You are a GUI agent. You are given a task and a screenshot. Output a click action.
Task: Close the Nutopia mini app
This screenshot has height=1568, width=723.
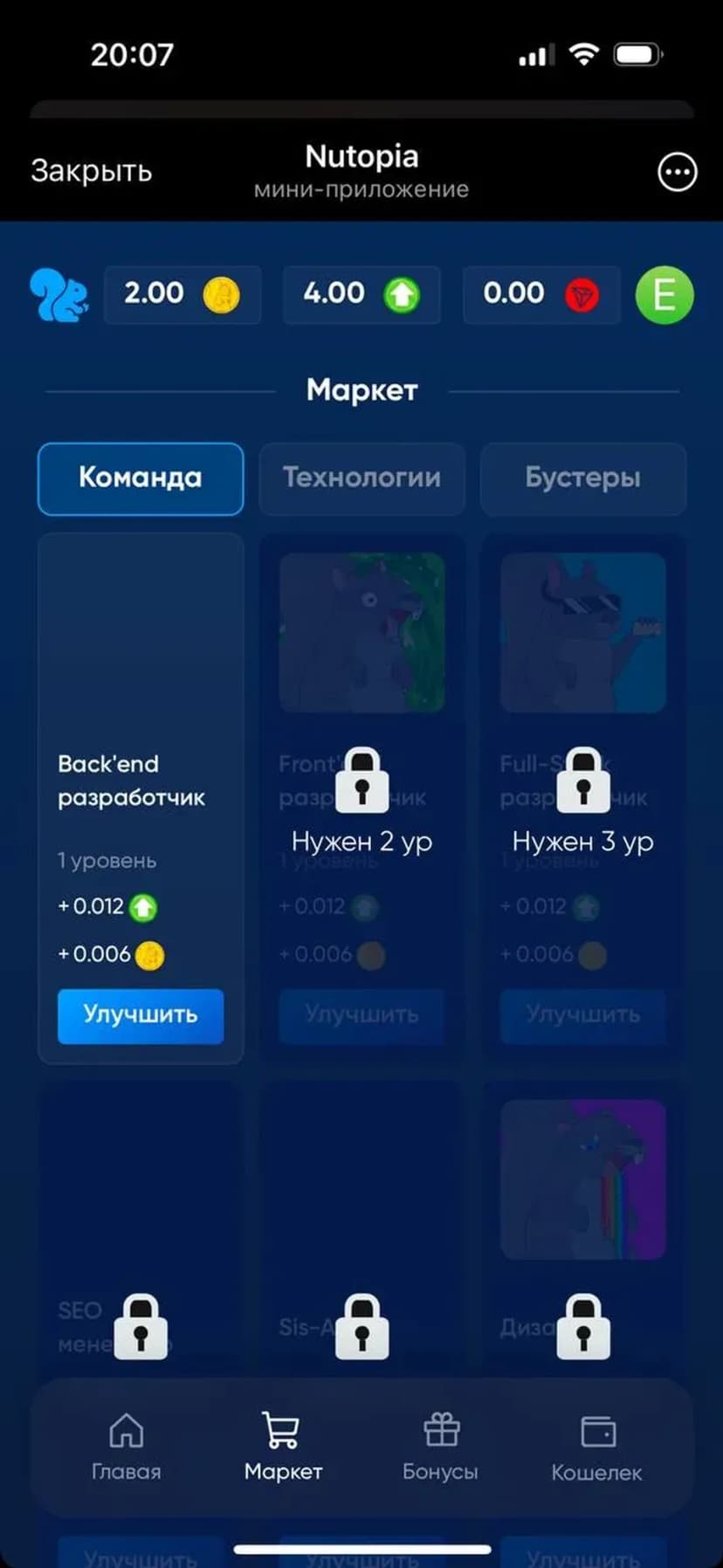91,170
